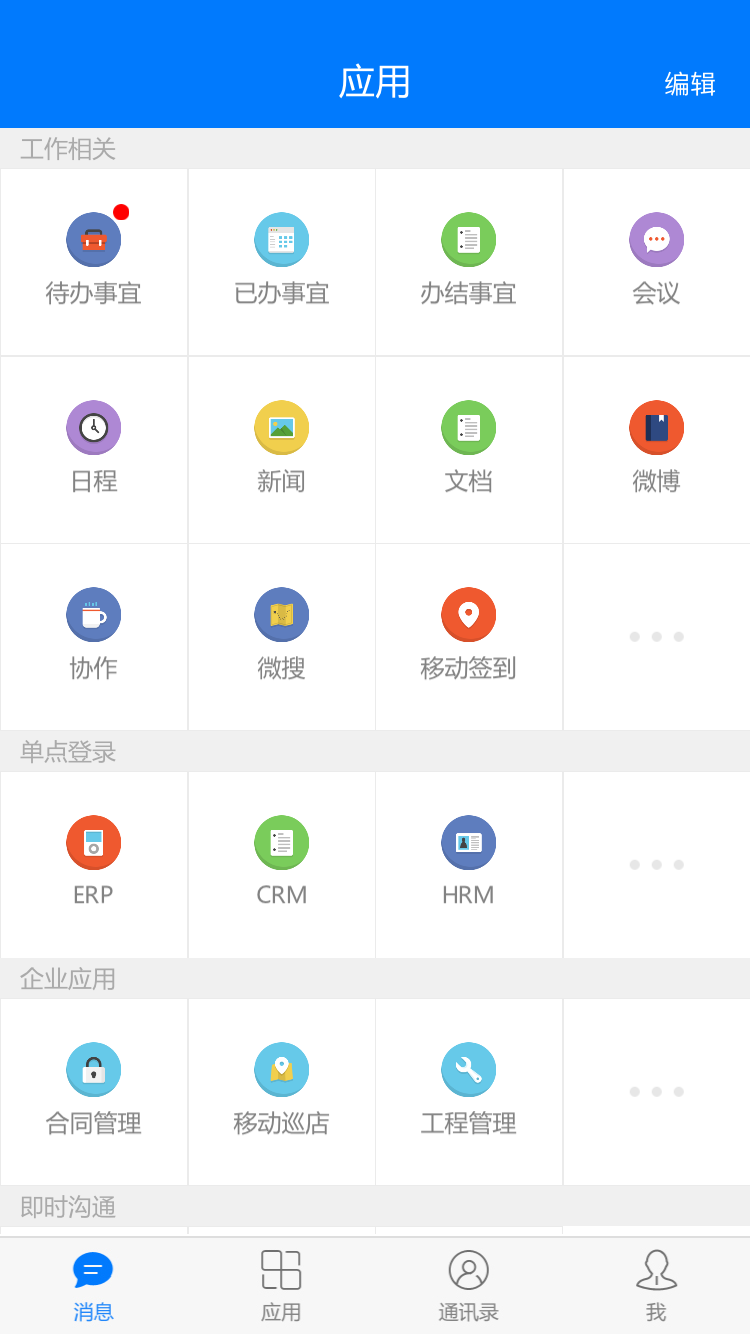Open 工程管理
This screenshot has width=750, height=1334.
468,1092
